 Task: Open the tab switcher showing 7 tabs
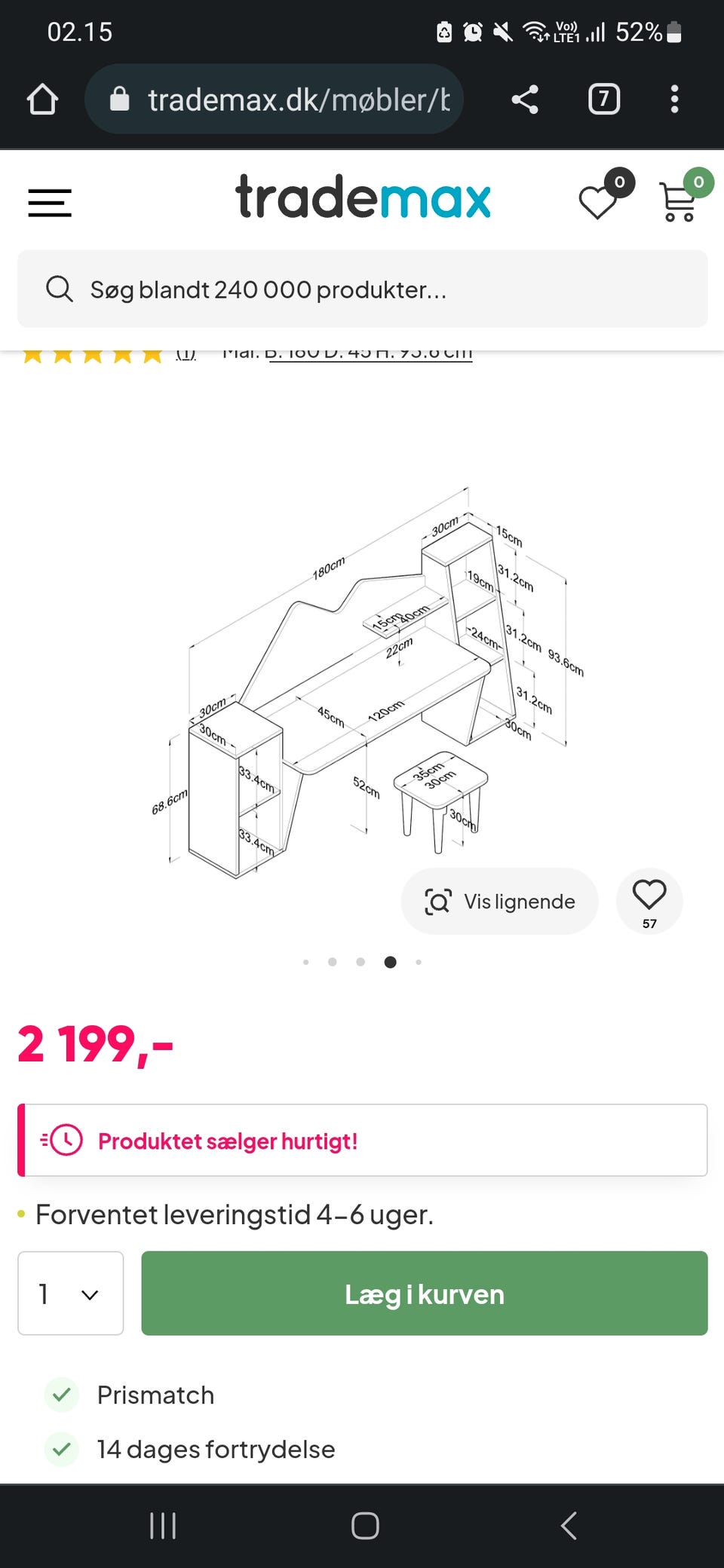tap(603, 99)
